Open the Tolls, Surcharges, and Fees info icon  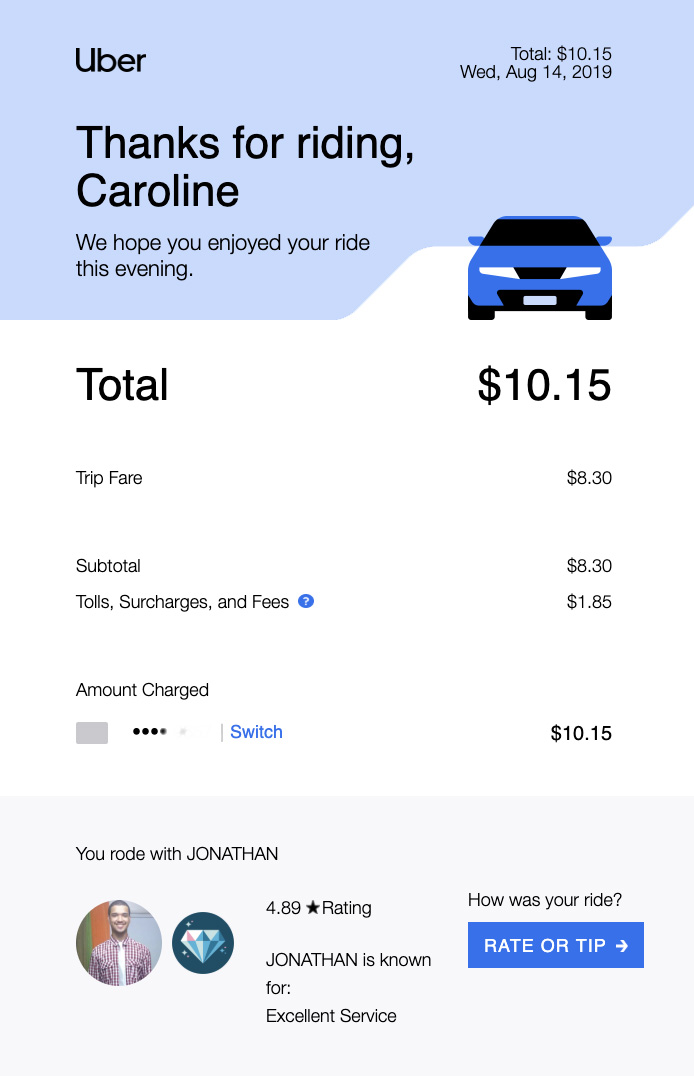point(307,601)
